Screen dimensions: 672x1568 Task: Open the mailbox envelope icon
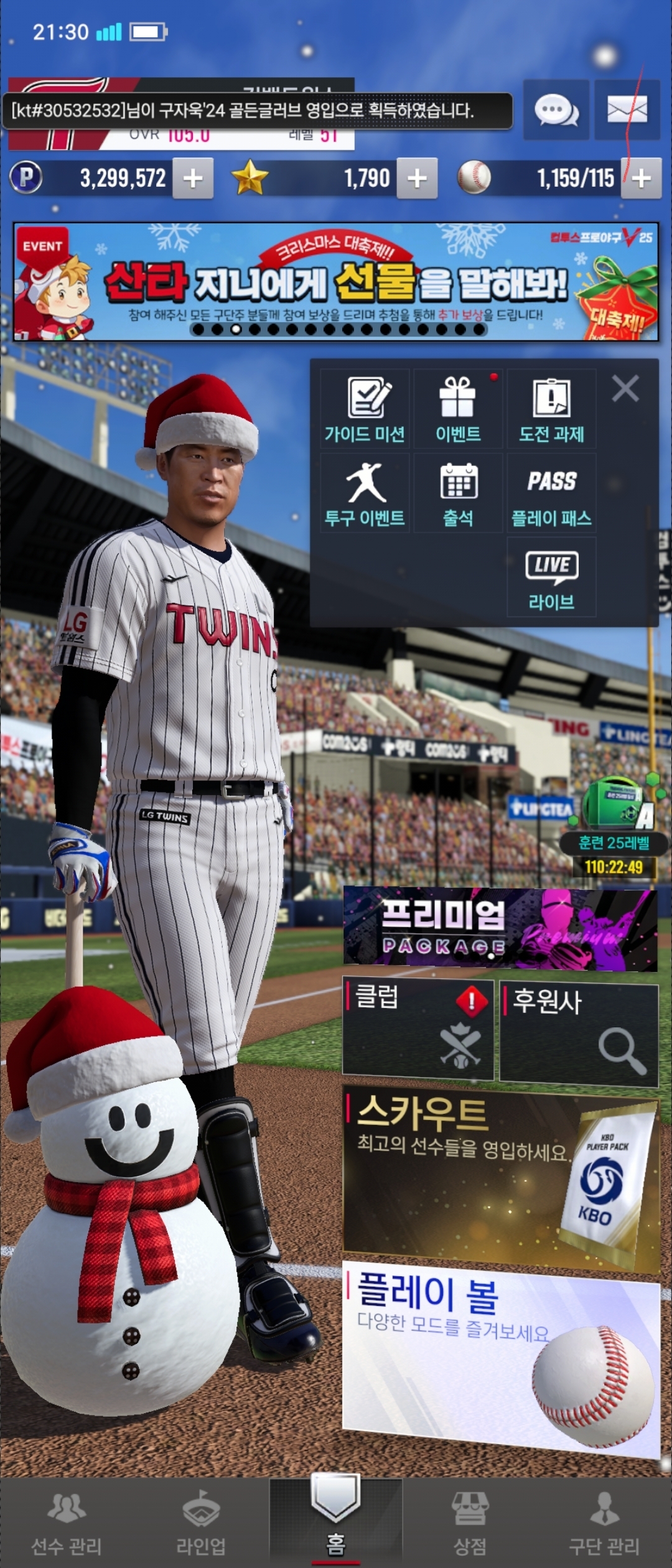coord(627,110)
